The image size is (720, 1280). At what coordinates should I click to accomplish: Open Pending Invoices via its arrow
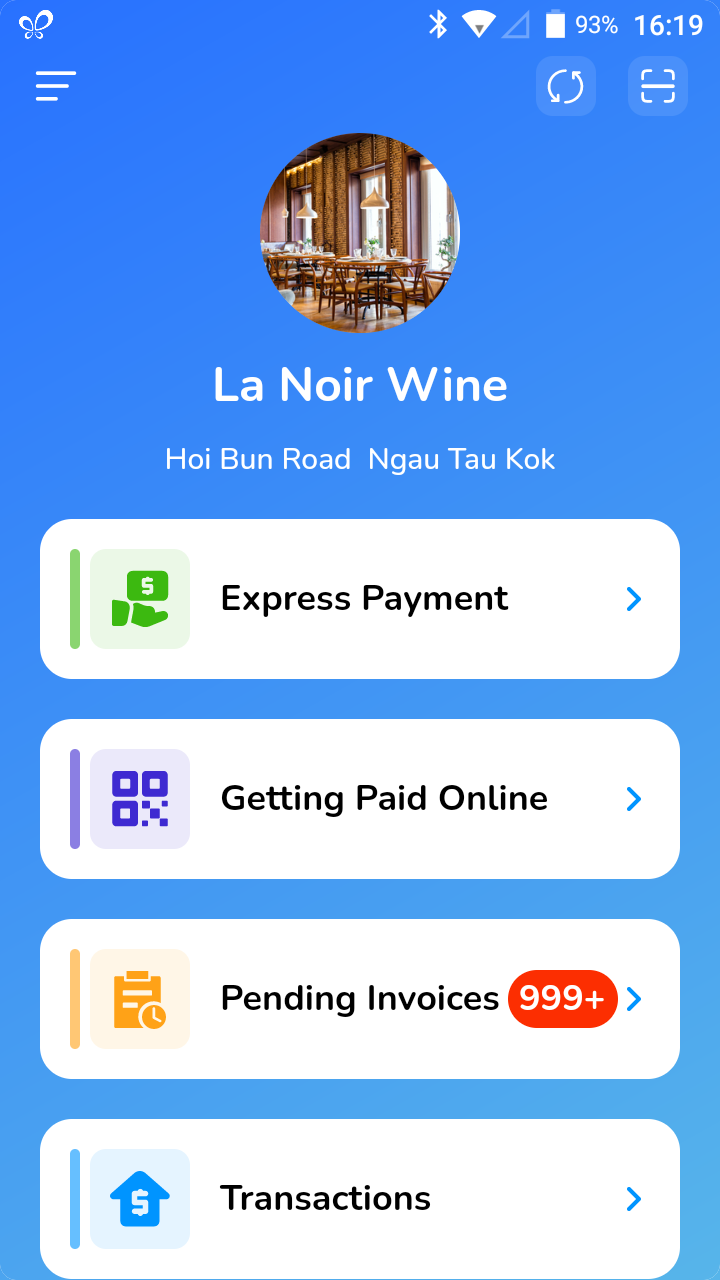pyautogui.click(x=633, y=998)
